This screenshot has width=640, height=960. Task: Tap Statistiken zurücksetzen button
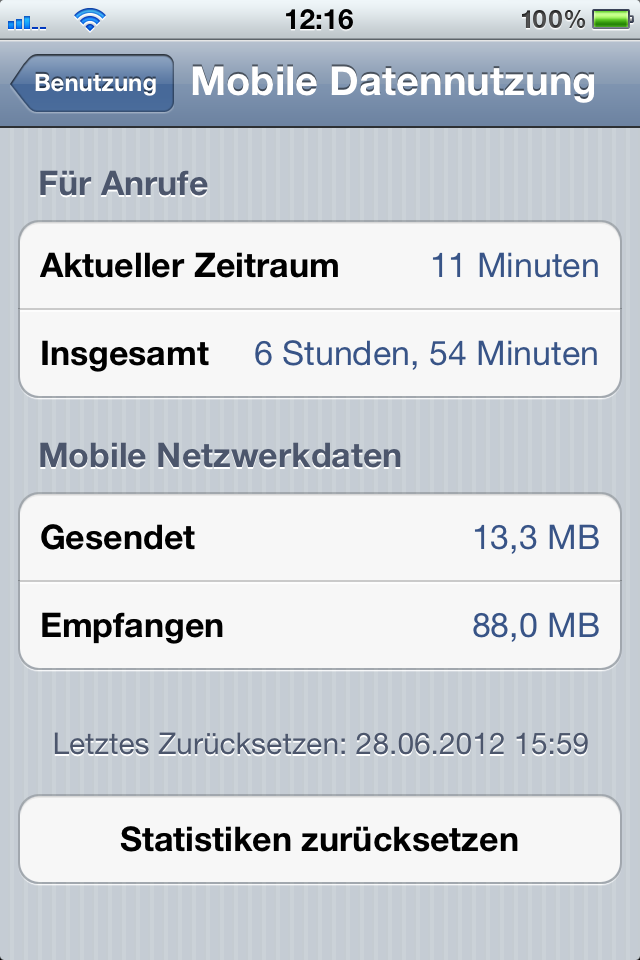[x=320, y=839]
